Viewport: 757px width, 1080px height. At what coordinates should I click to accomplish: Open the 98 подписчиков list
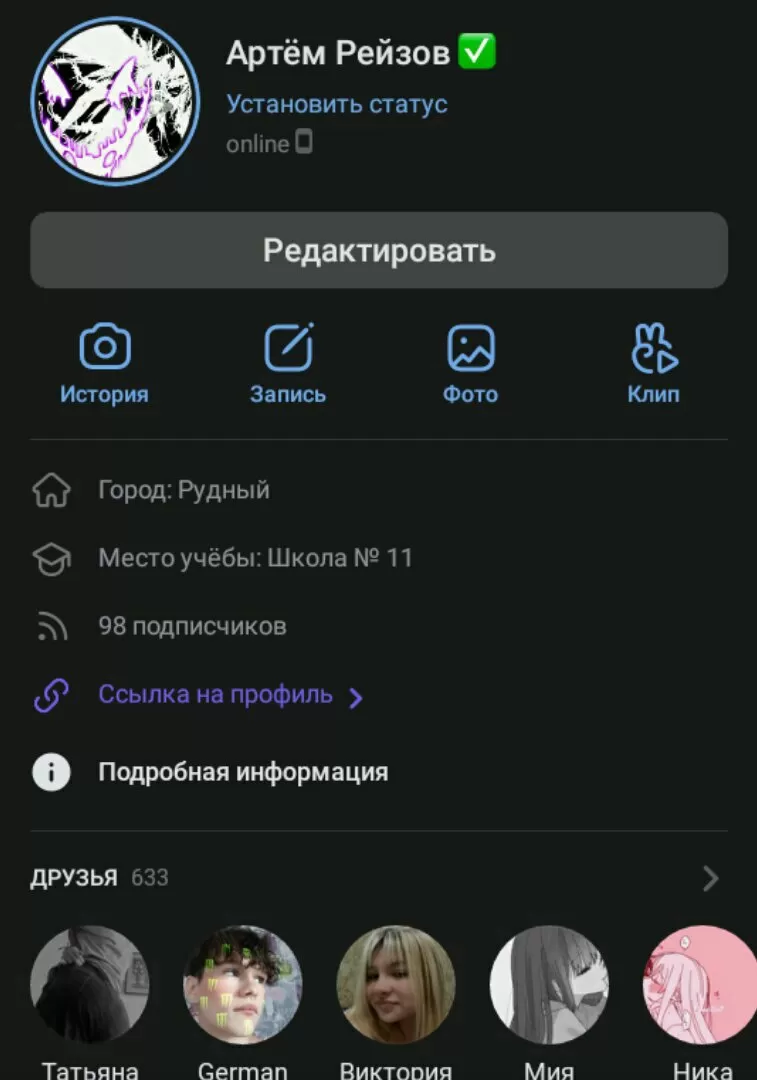192,626
